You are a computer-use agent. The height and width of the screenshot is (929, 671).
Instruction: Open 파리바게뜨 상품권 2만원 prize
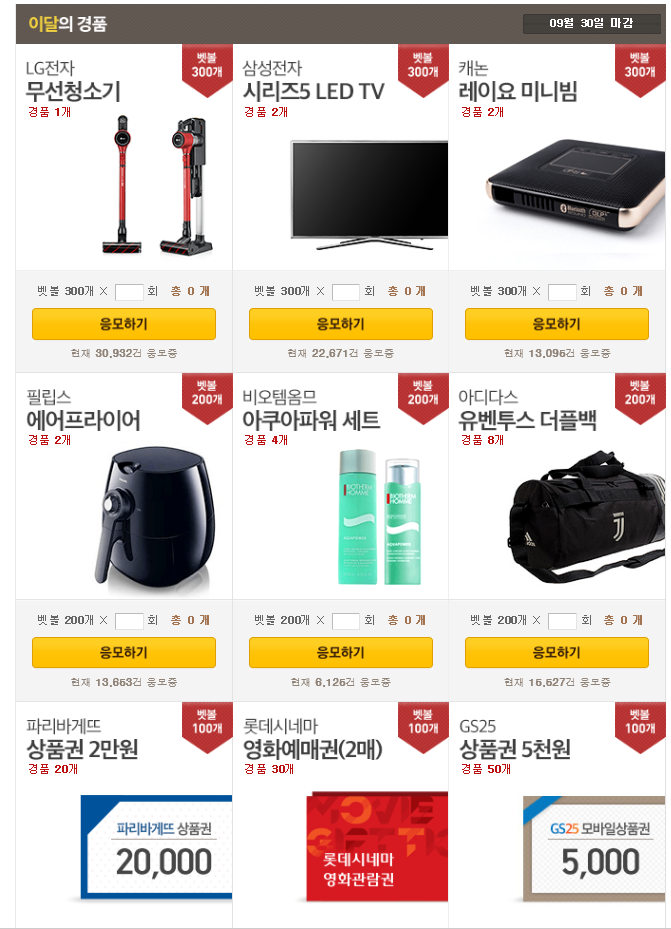click(x=156, y=846)
